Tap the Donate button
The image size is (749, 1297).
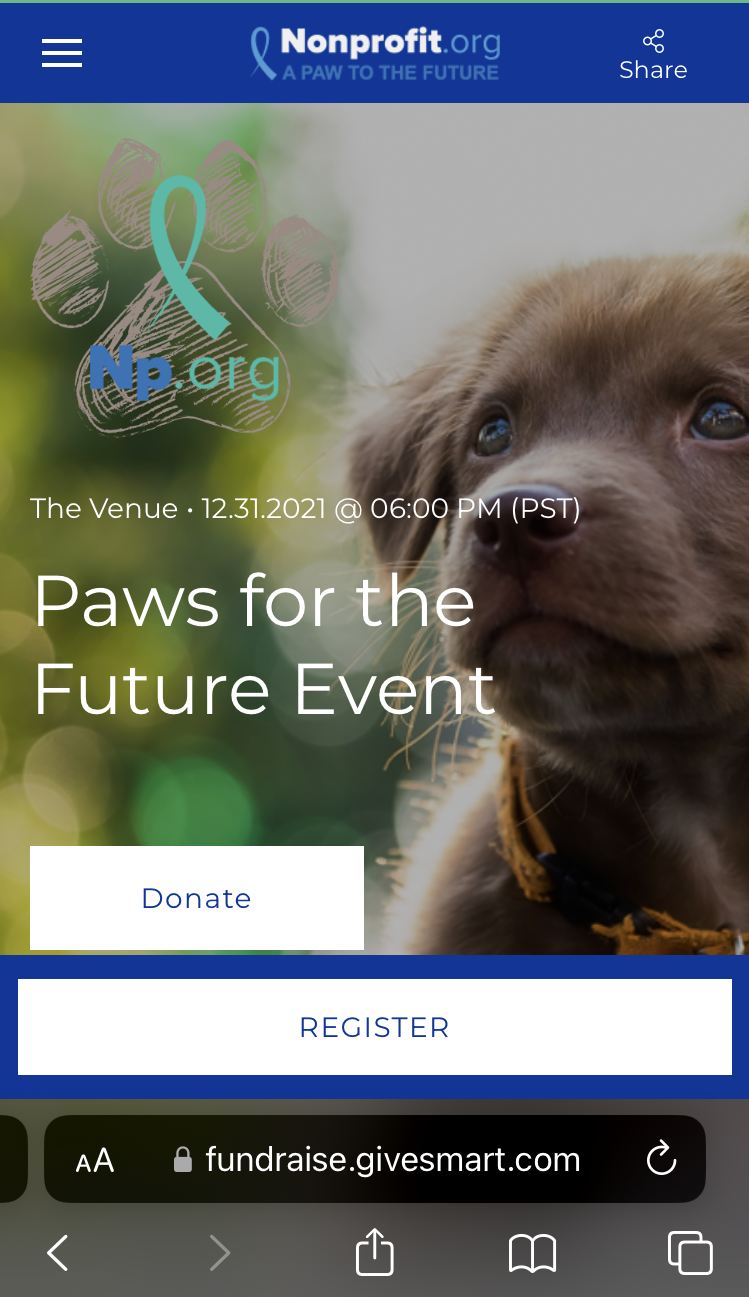[x=197, y=898]
